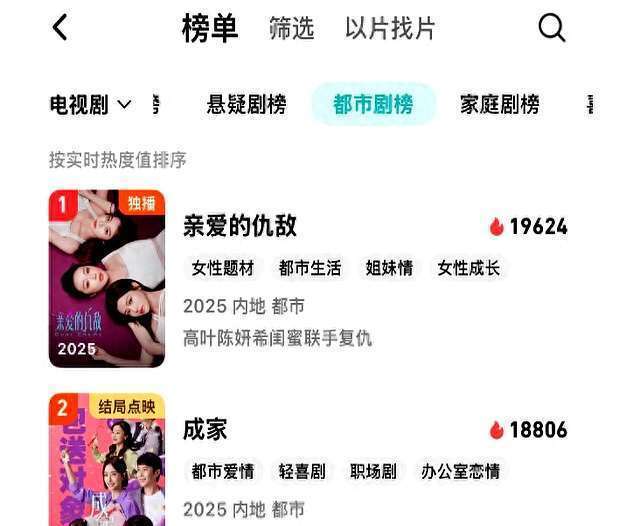Tap the 女性题材 tag chip

(x=223, y=268)
